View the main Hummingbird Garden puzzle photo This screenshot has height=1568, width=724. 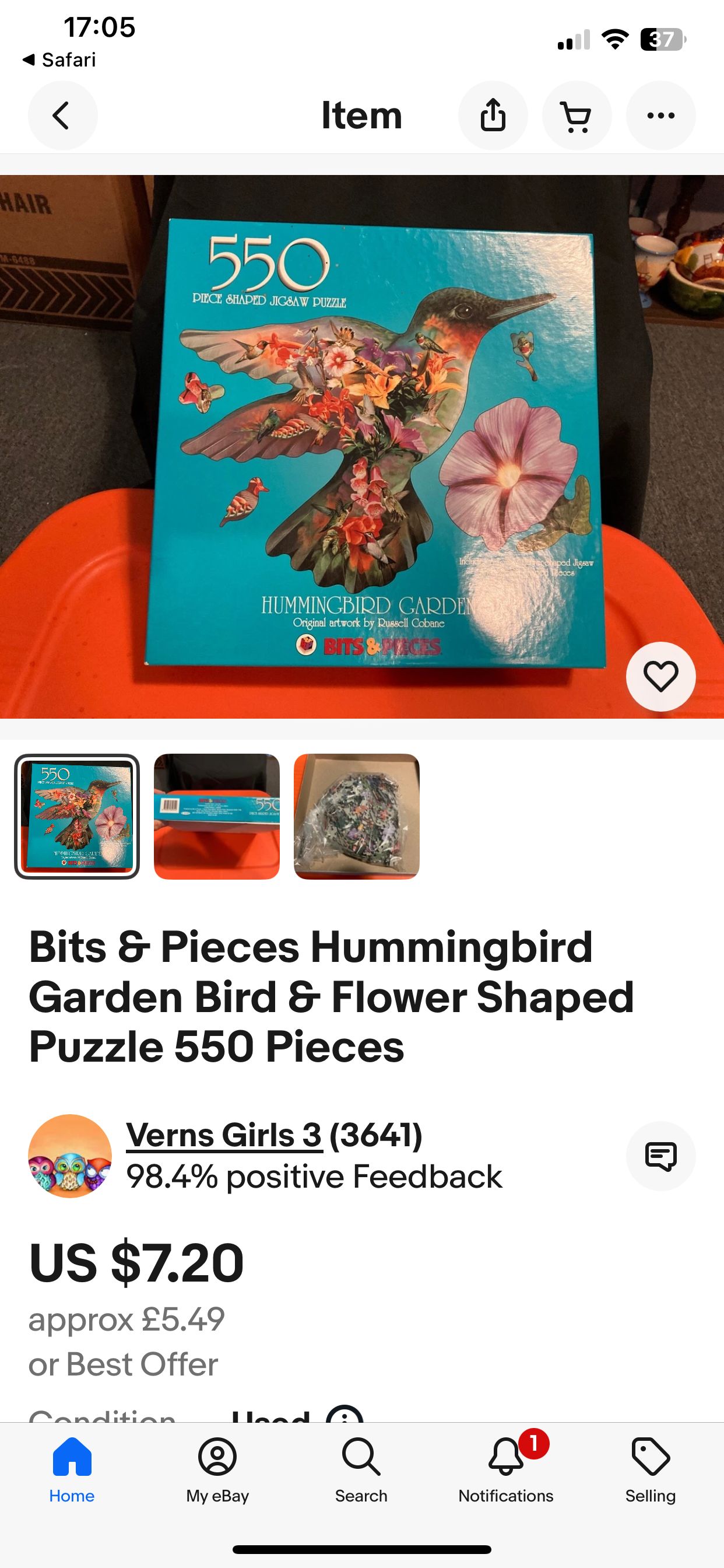pos(362,446)
